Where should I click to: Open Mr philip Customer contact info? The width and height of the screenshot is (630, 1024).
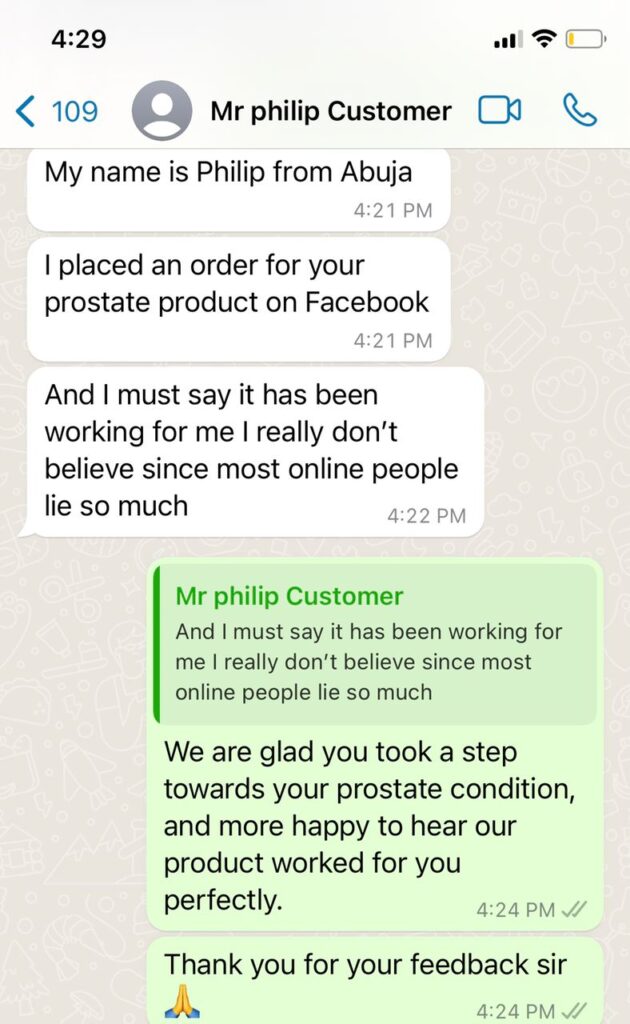pos(330,110)
